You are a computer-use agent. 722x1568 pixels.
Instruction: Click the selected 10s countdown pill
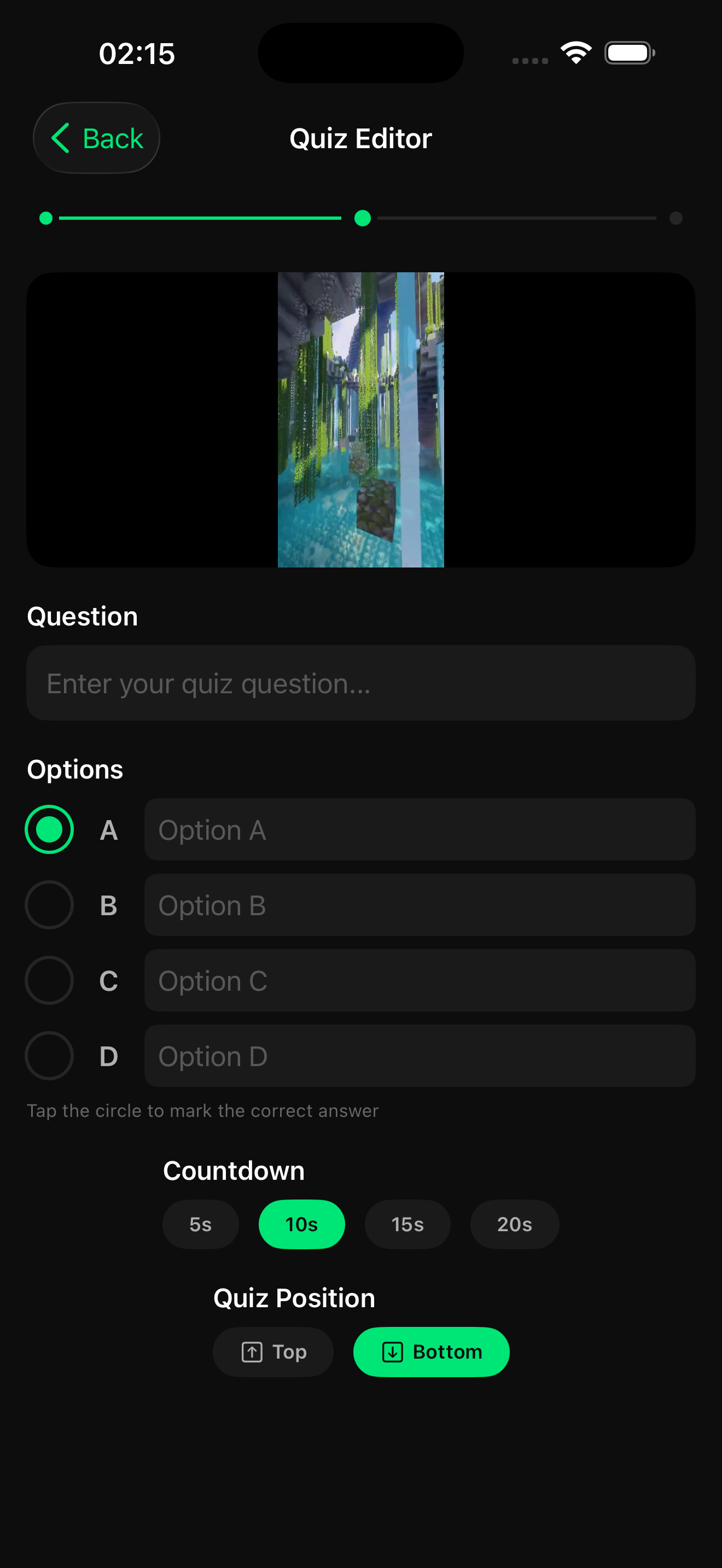point(301,1224)
